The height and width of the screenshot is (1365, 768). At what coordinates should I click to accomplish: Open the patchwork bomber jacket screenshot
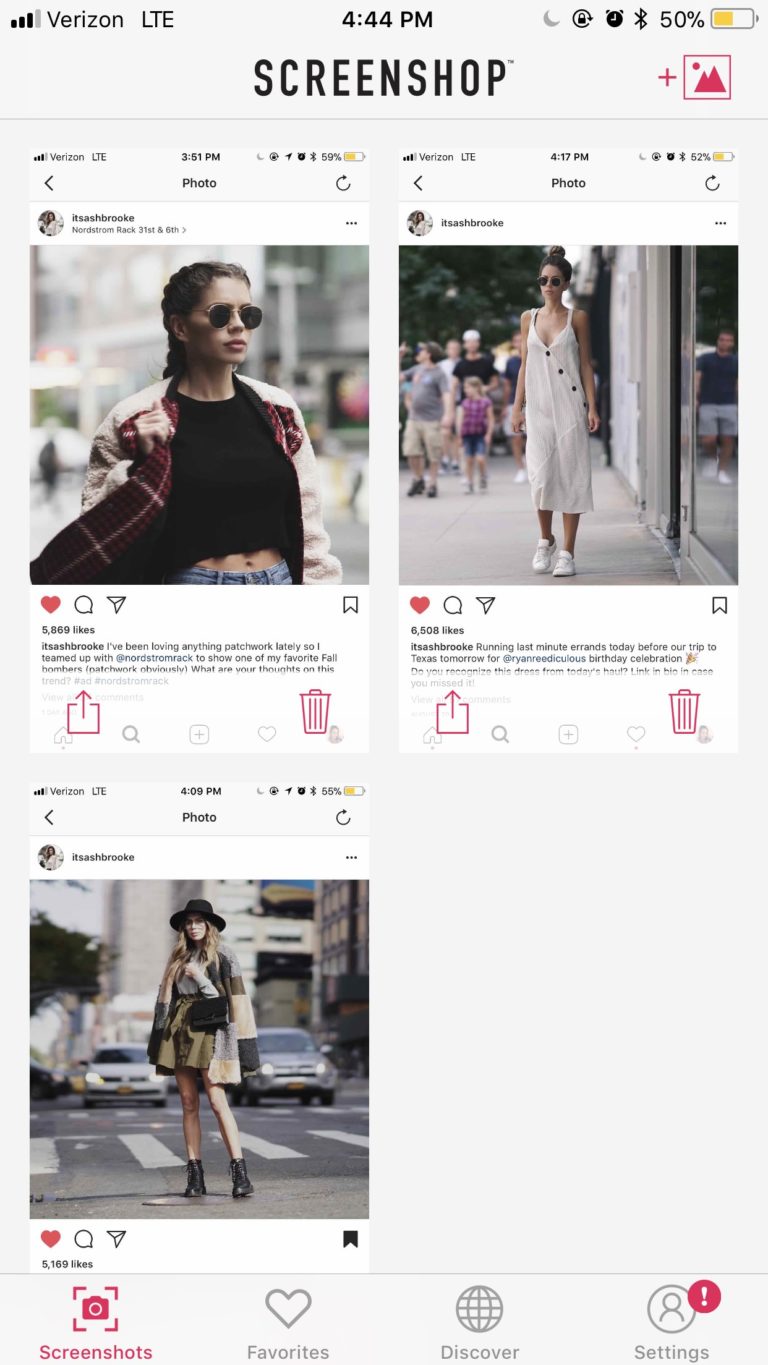point(199,415)
